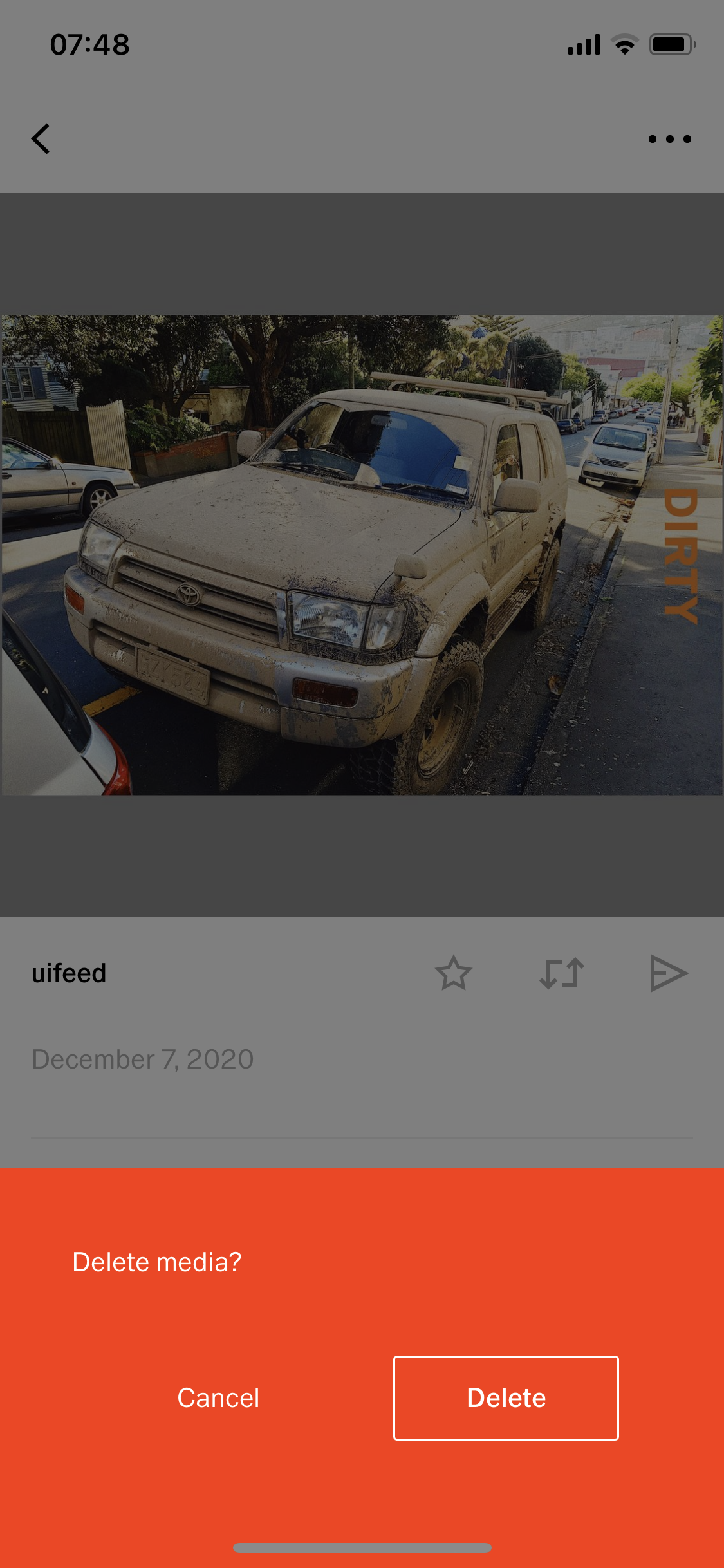Collapse this media view with the back arrow
Screen dimensions: 724x1568
coord(41,138)
